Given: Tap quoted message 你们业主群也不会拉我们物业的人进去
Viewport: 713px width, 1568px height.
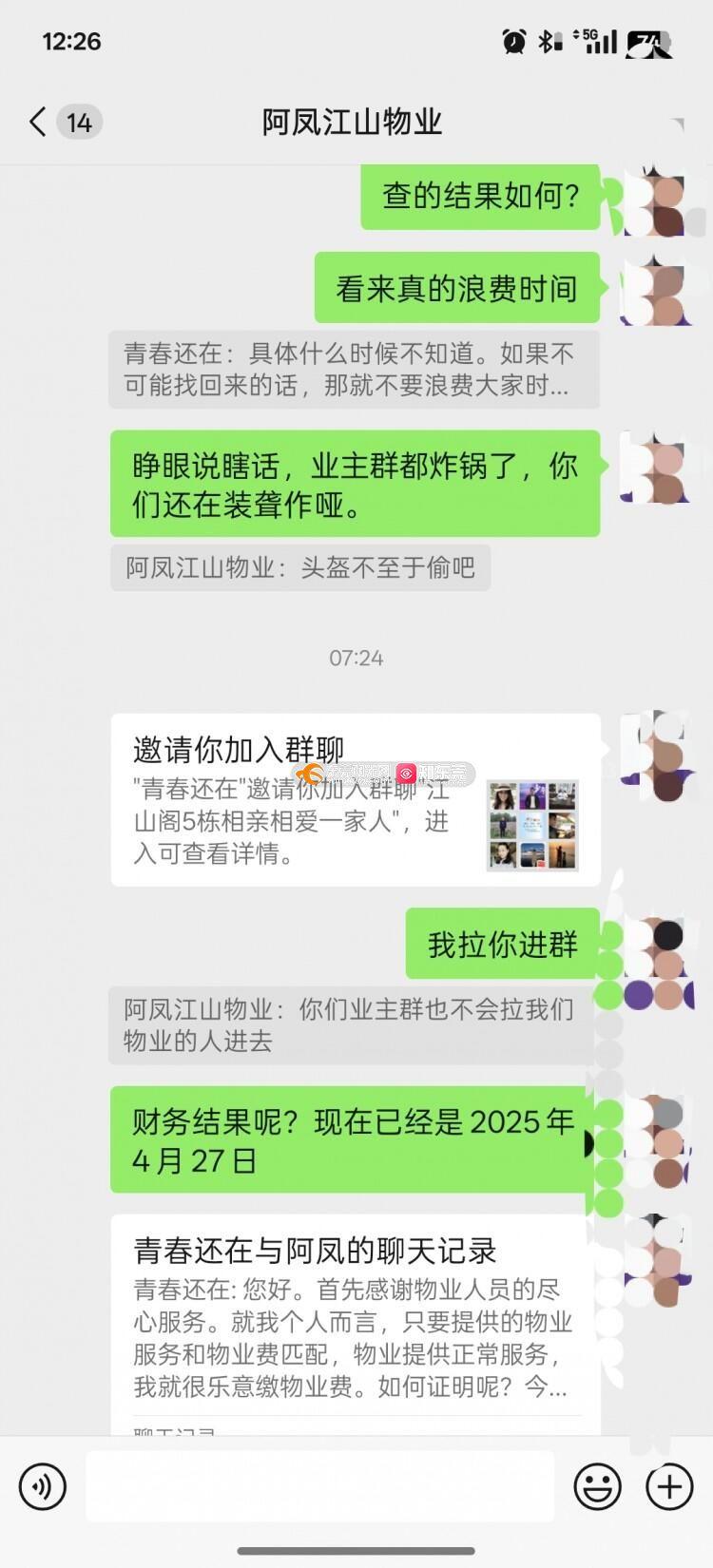Looking at the screenshot, I should pyautogui.click(x=350, y=1025).
